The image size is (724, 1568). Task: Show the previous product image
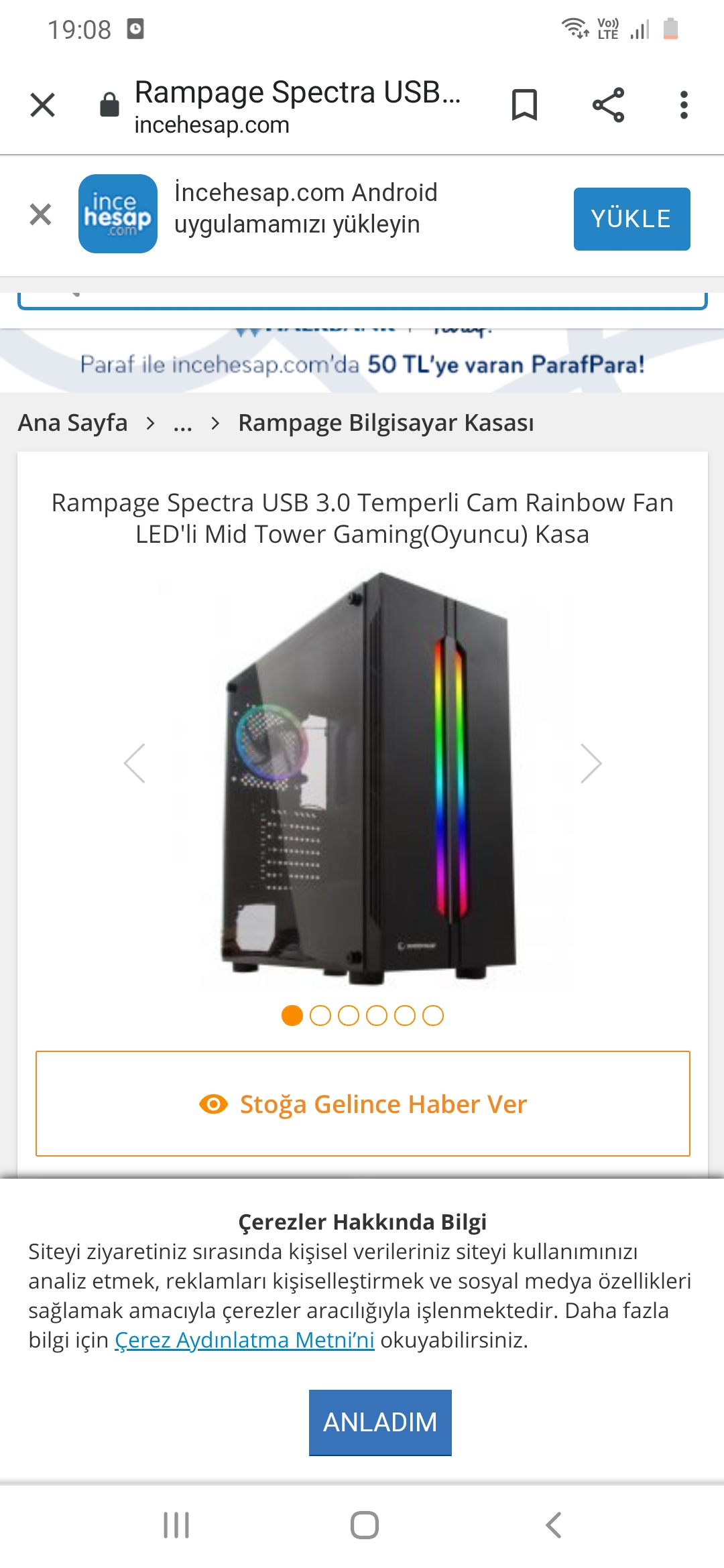tap(135, 763)
